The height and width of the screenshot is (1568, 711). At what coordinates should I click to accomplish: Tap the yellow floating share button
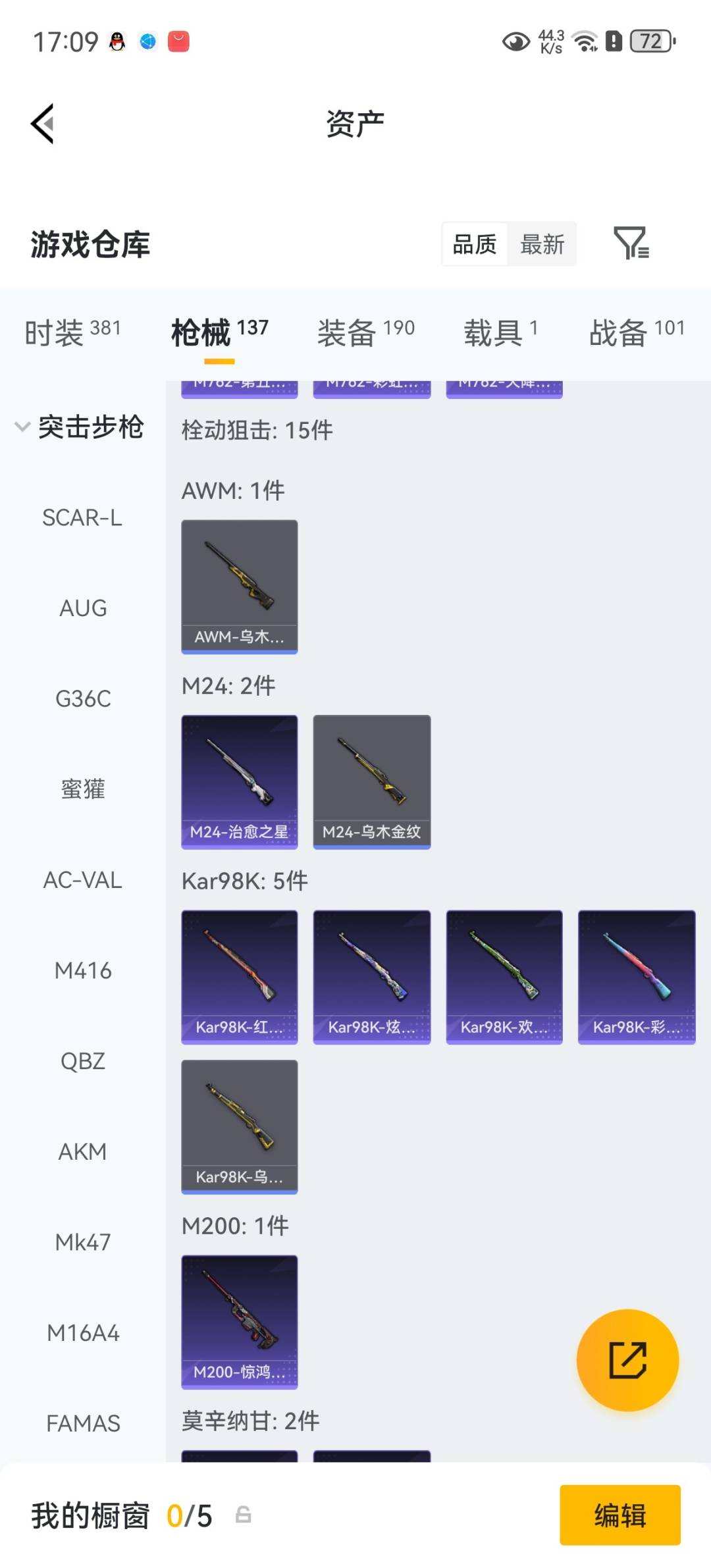627,1360
